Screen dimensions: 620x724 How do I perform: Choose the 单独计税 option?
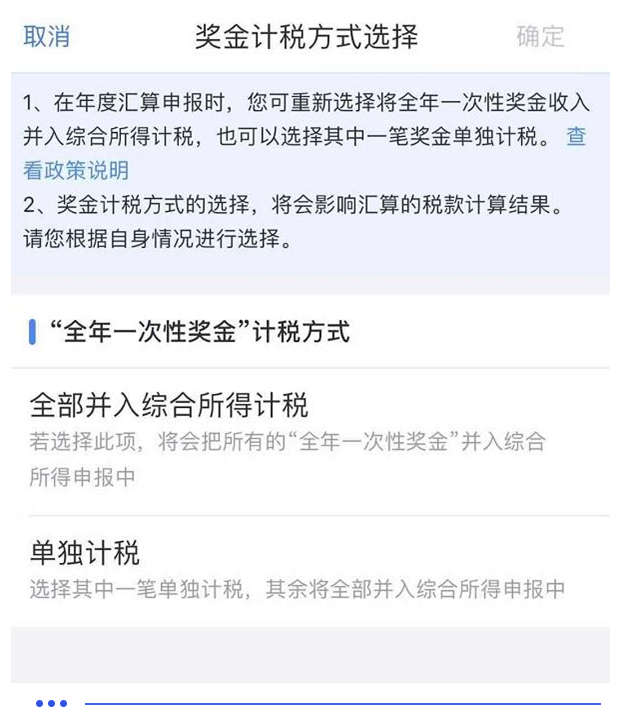[x=85, y=553]
